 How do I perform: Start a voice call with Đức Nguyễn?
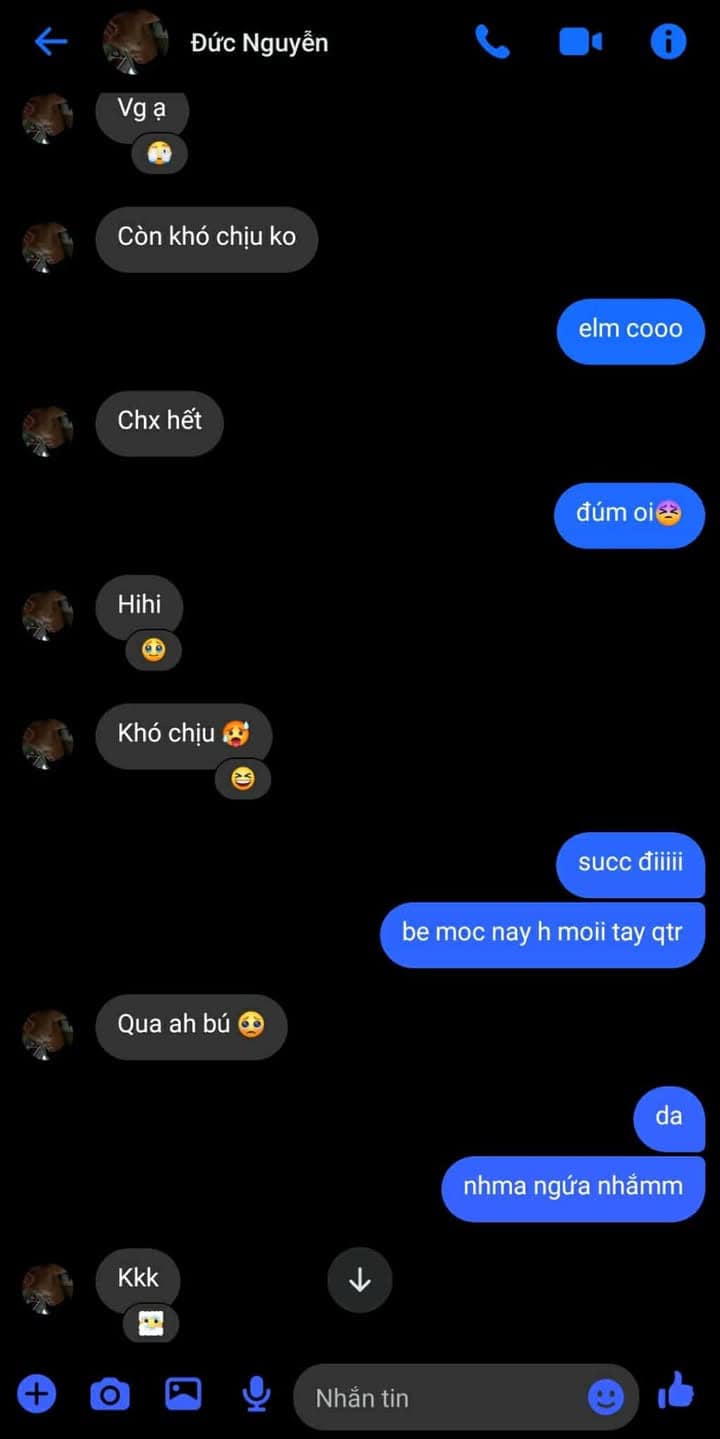point(492,42)
